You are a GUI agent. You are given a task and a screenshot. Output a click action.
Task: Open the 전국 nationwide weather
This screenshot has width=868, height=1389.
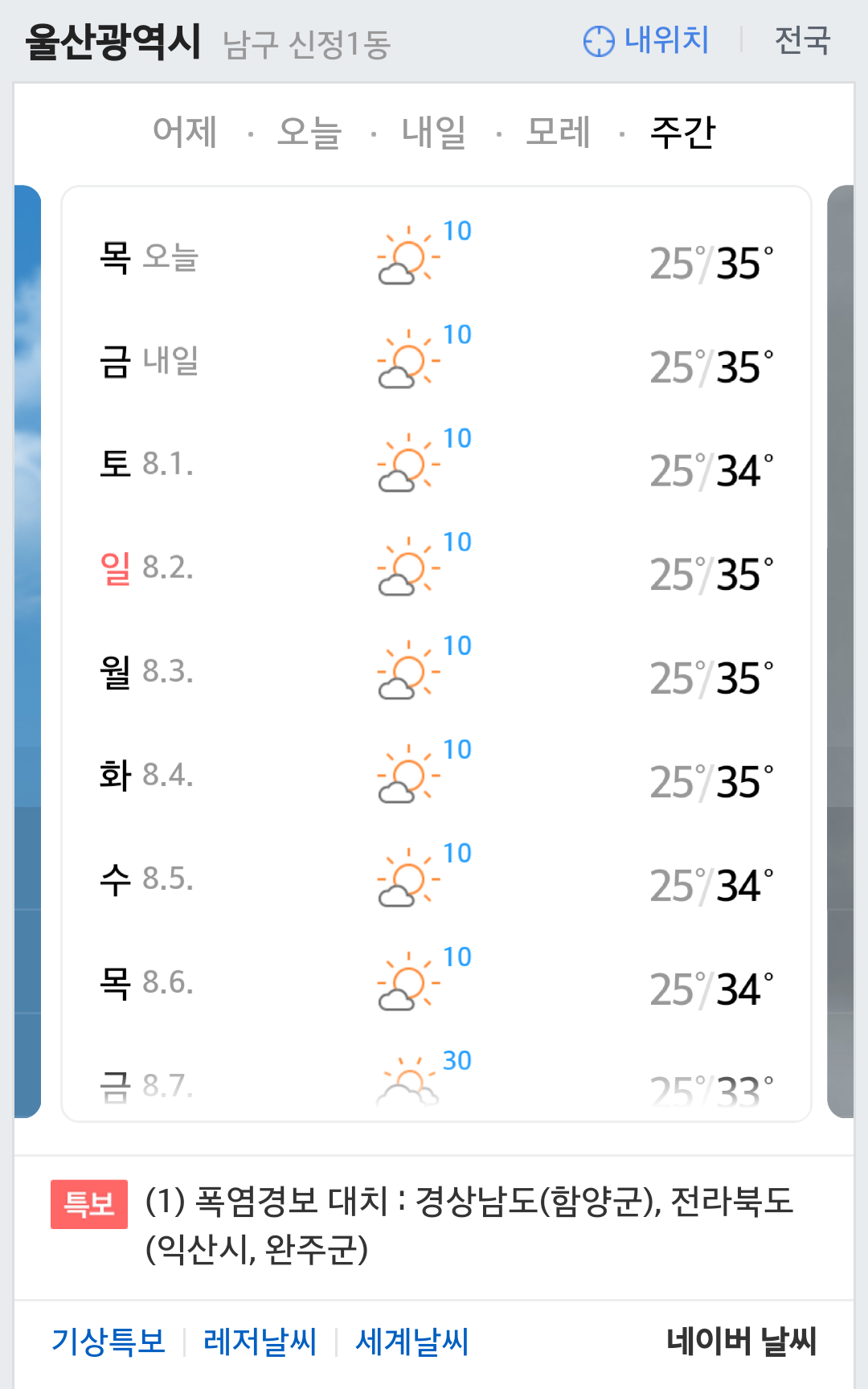[802, 40]
